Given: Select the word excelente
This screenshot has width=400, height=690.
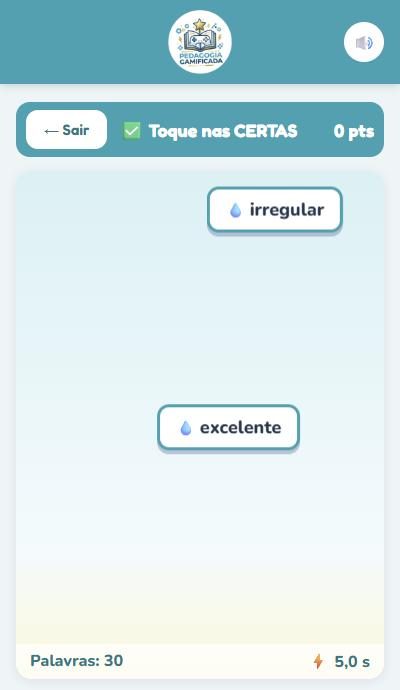Looking at the screenshot, I should 228,428.
